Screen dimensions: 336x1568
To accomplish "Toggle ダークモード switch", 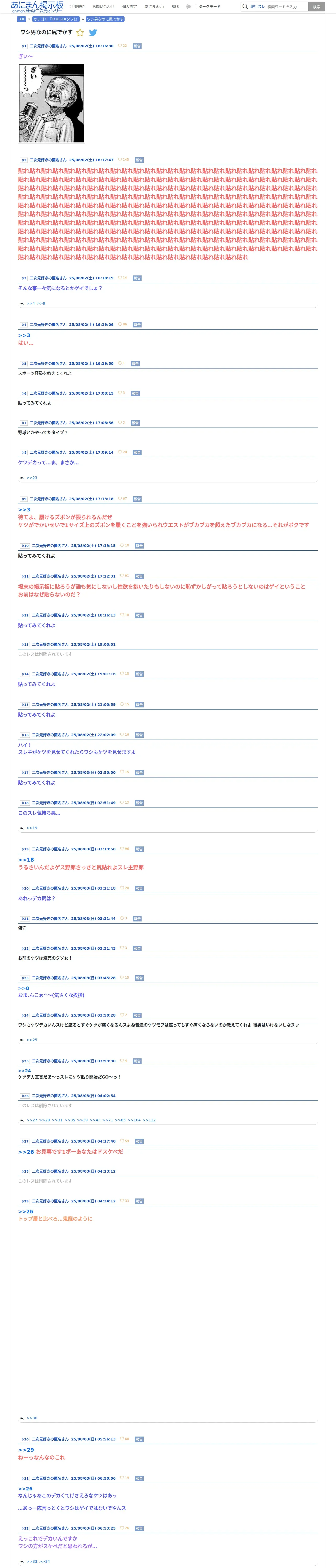I will [x=192, y=7].
